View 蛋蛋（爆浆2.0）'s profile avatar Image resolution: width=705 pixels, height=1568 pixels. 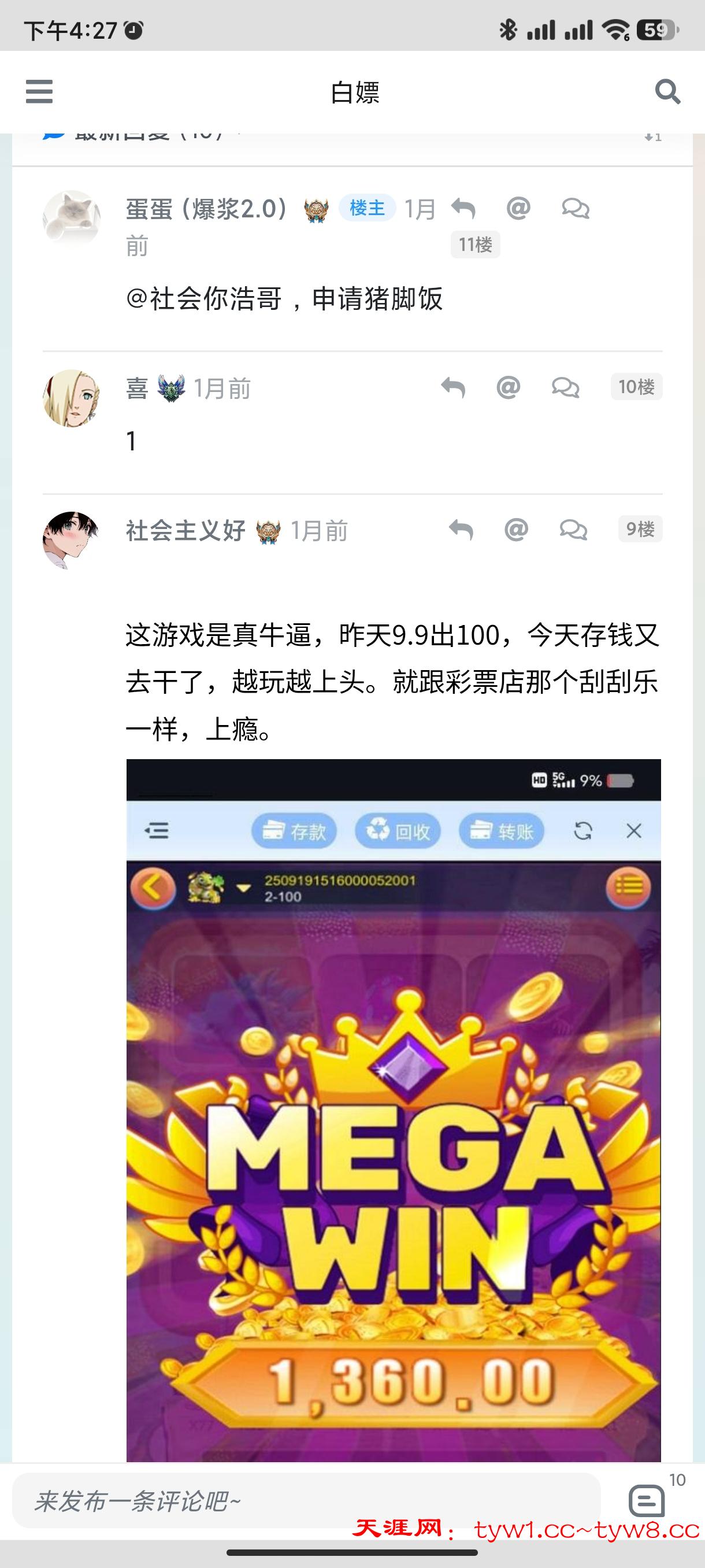pos(71,219)
